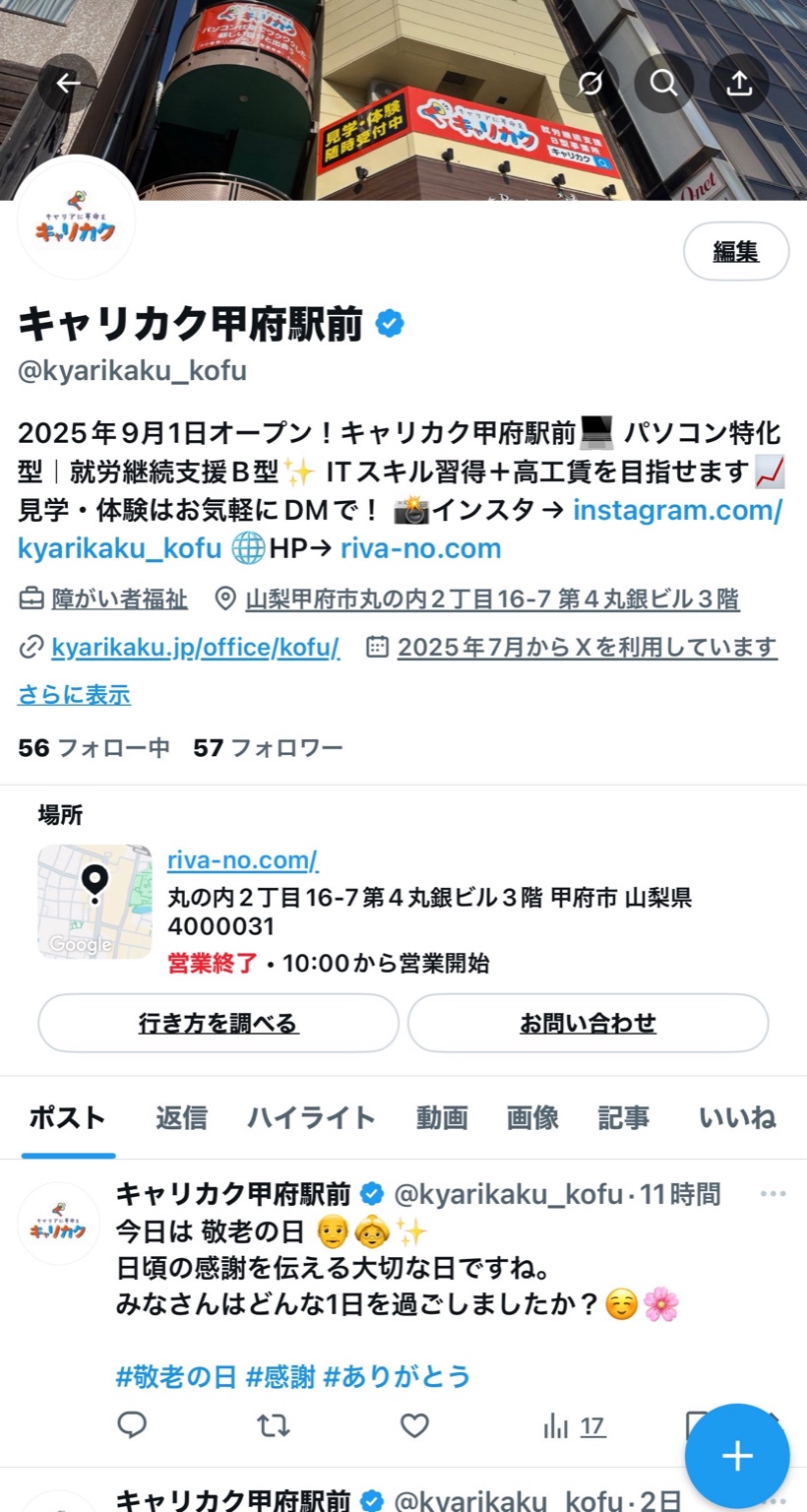
Task: Tap the 編集 edit profile button
Action: click(736, 252)
